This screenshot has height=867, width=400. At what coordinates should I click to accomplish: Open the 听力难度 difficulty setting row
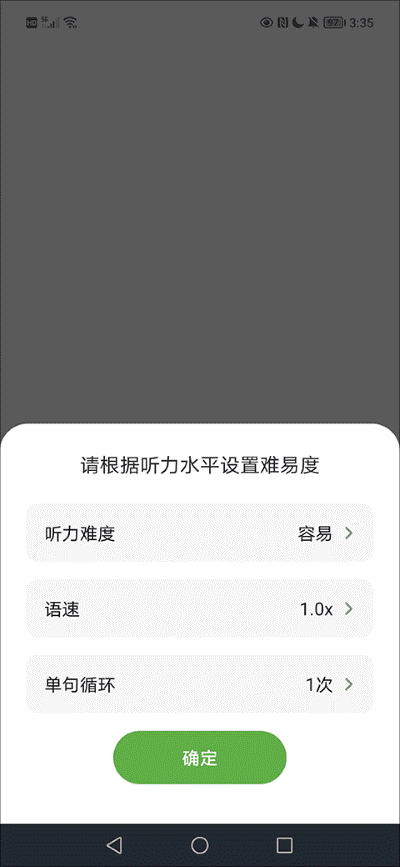pyautogui.click(x=200, y=533)
